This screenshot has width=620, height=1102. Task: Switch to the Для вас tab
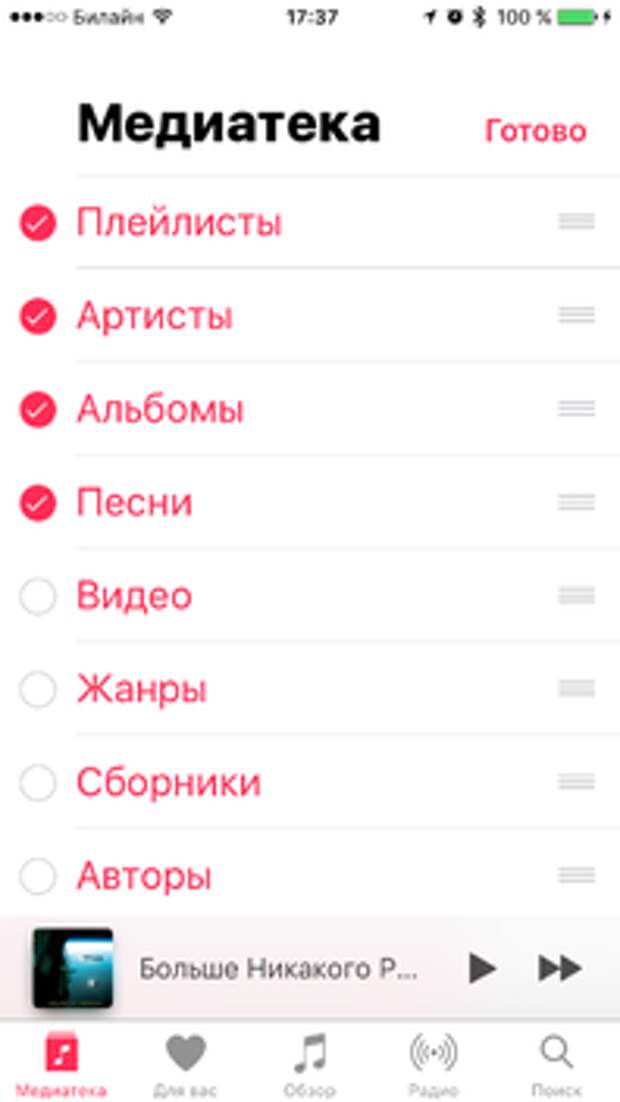pos(186,1065)
